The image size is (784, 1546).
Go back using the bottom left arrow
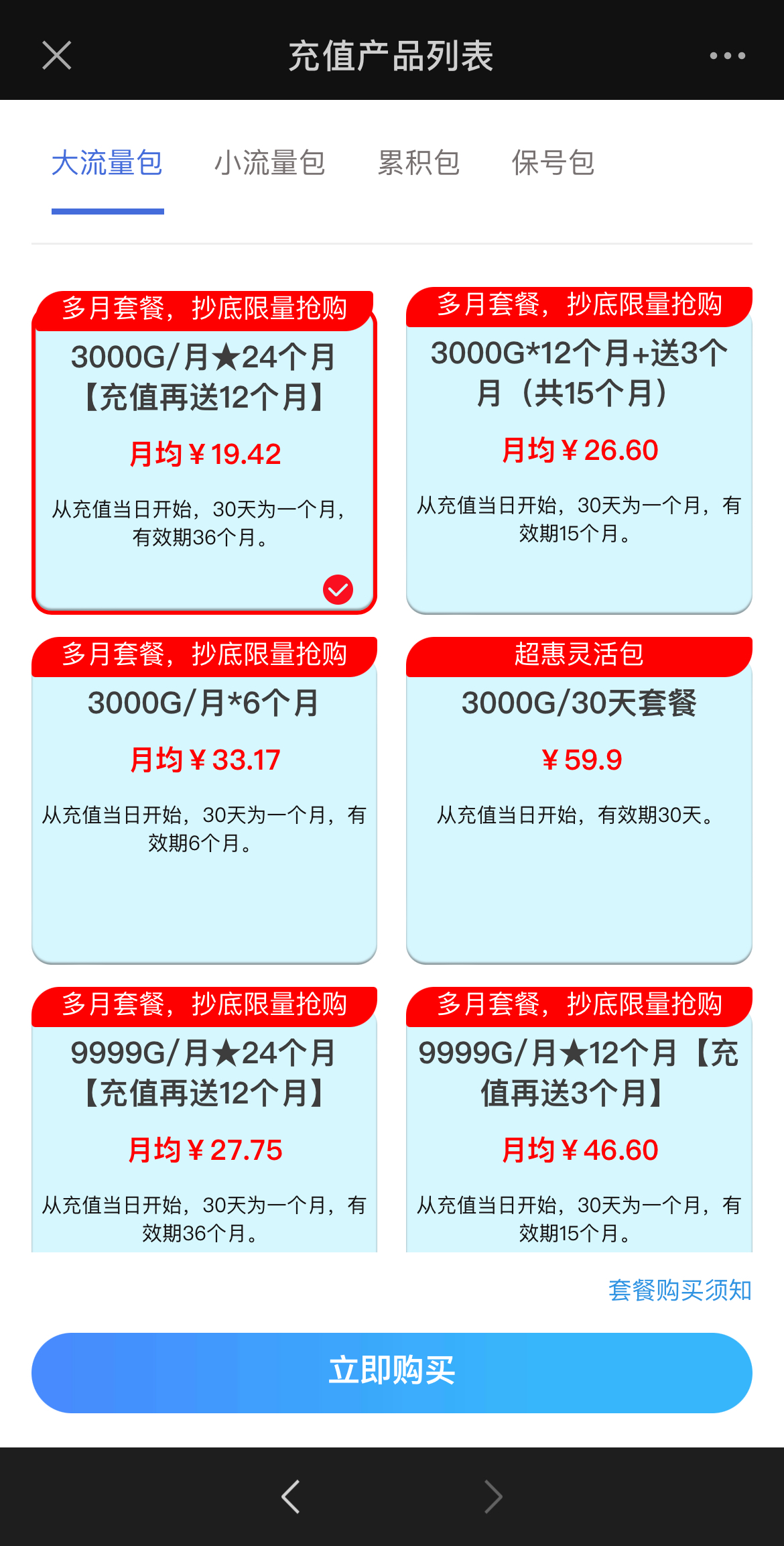pos(291,1496)
